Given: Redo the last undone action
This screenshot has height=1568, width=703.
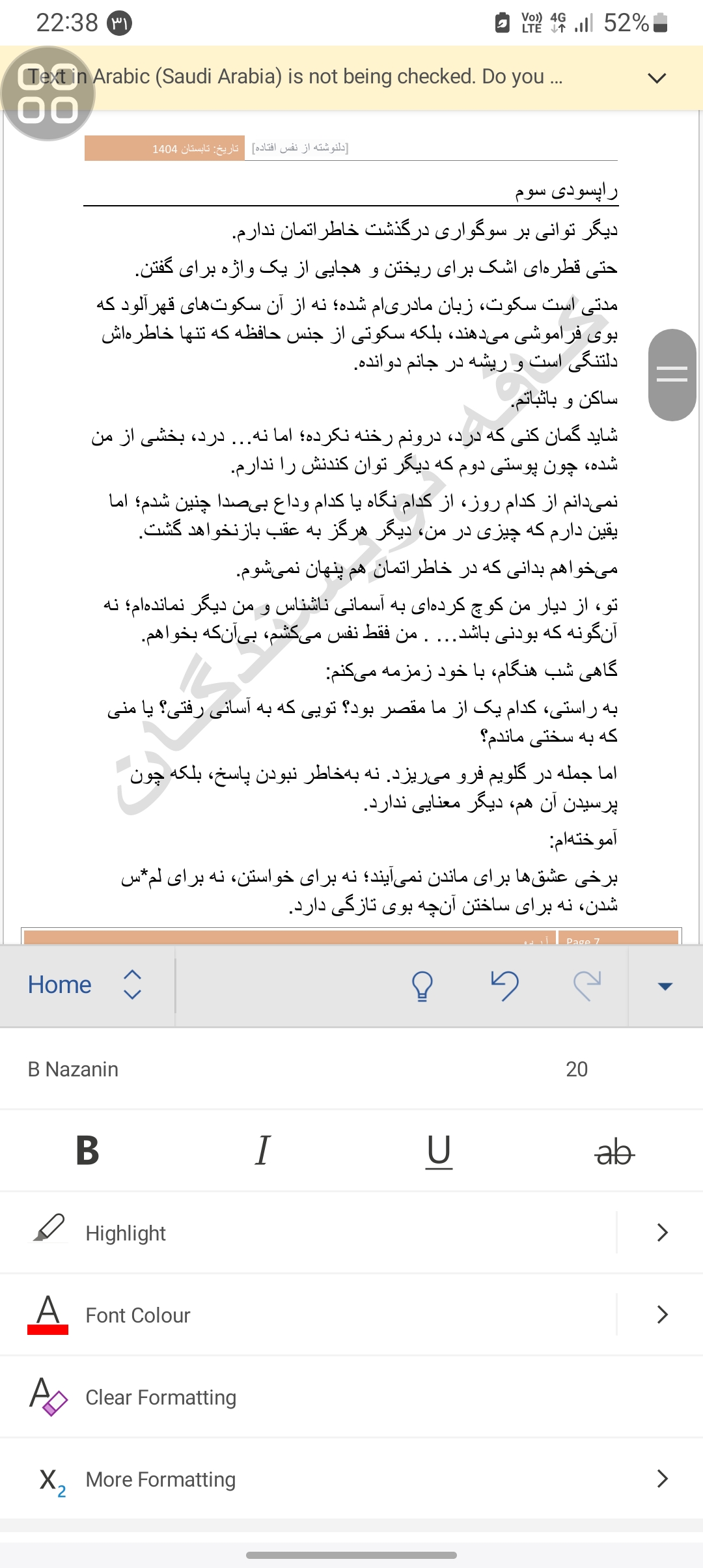Looking at the screenshot, I should [x=587, y=985].
